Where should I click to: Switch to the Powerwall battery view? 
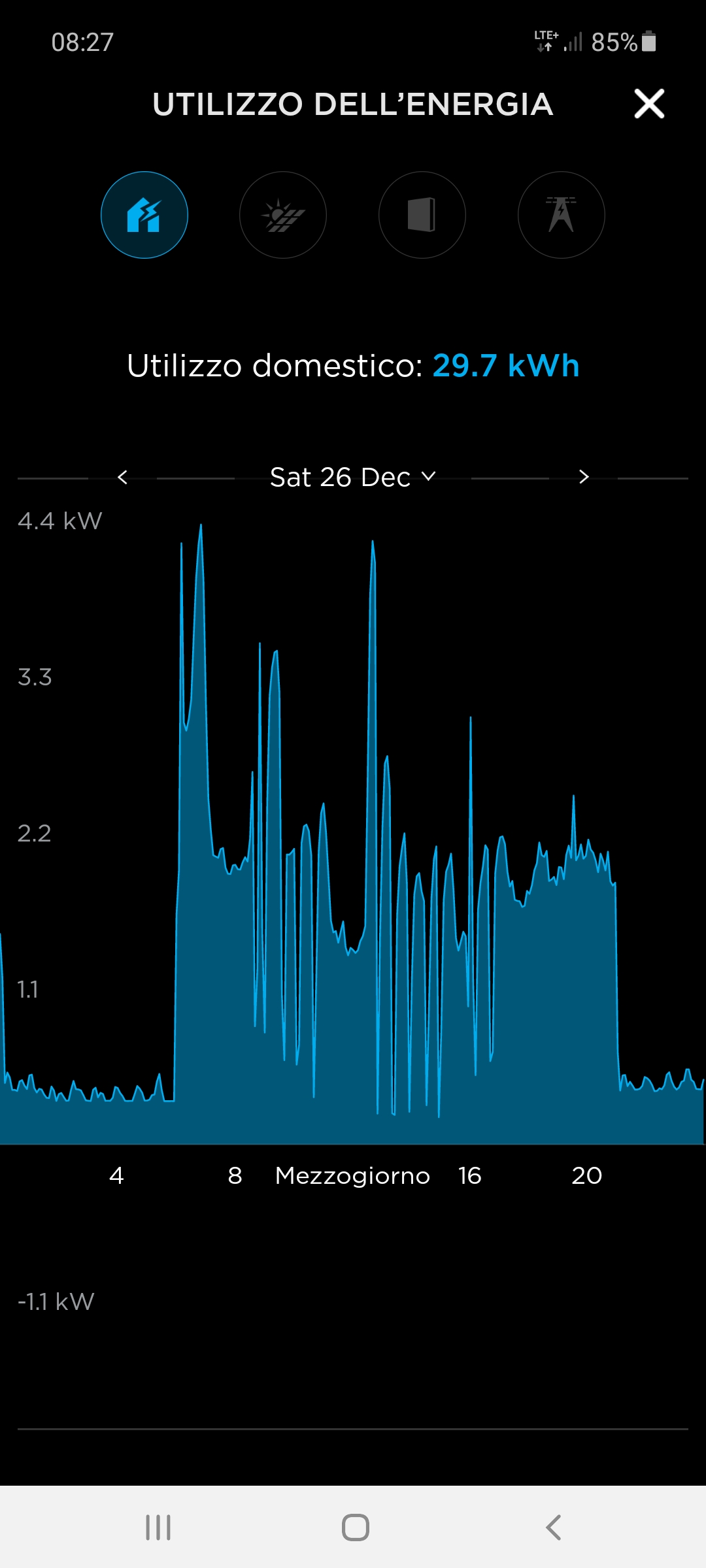(x=422, y=215)
